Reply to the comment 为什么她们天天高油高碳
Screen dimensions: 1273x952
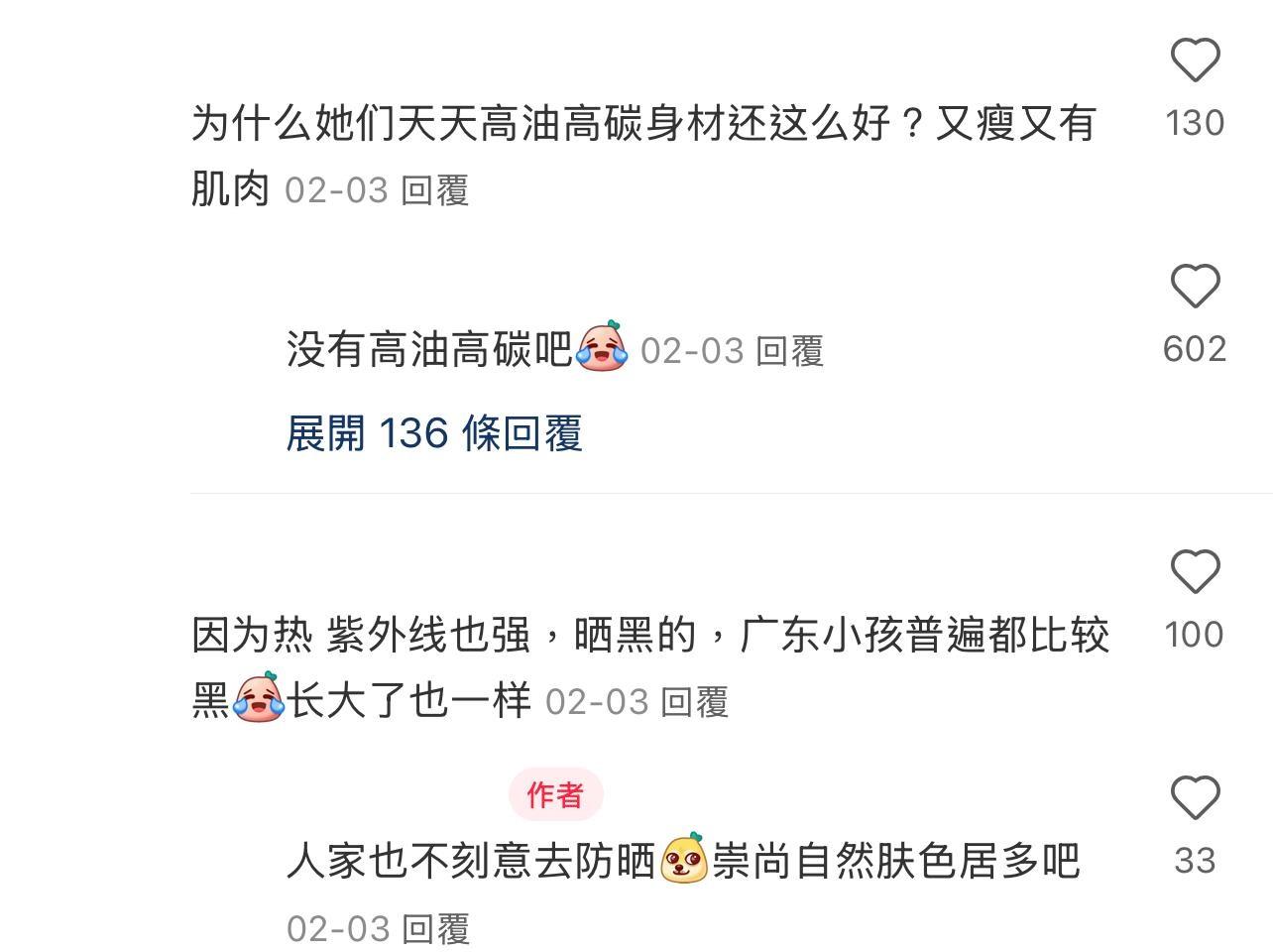[434, 190]
